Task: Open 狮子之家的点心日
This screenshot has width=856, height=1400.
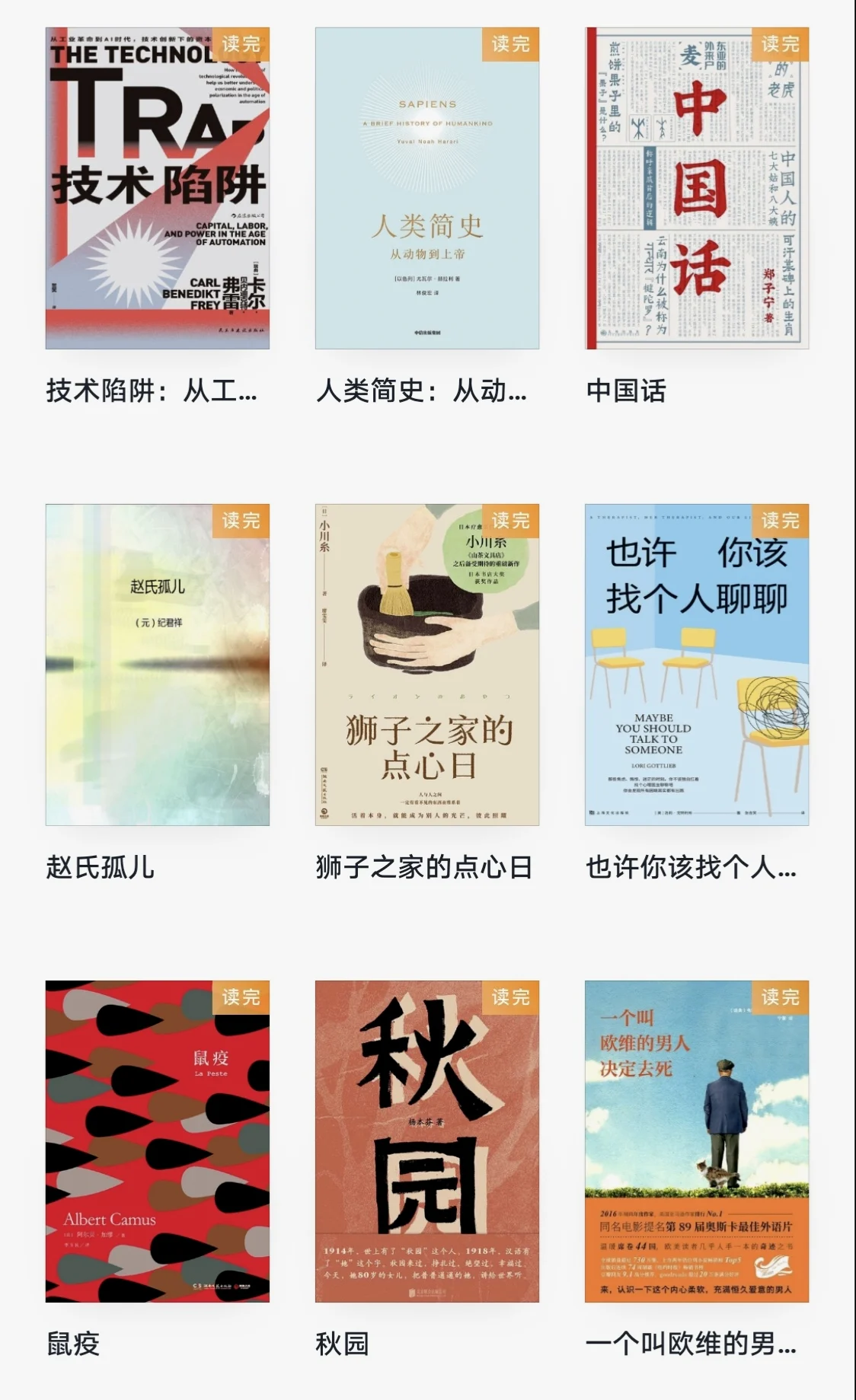Action: [x=427, y=665]
